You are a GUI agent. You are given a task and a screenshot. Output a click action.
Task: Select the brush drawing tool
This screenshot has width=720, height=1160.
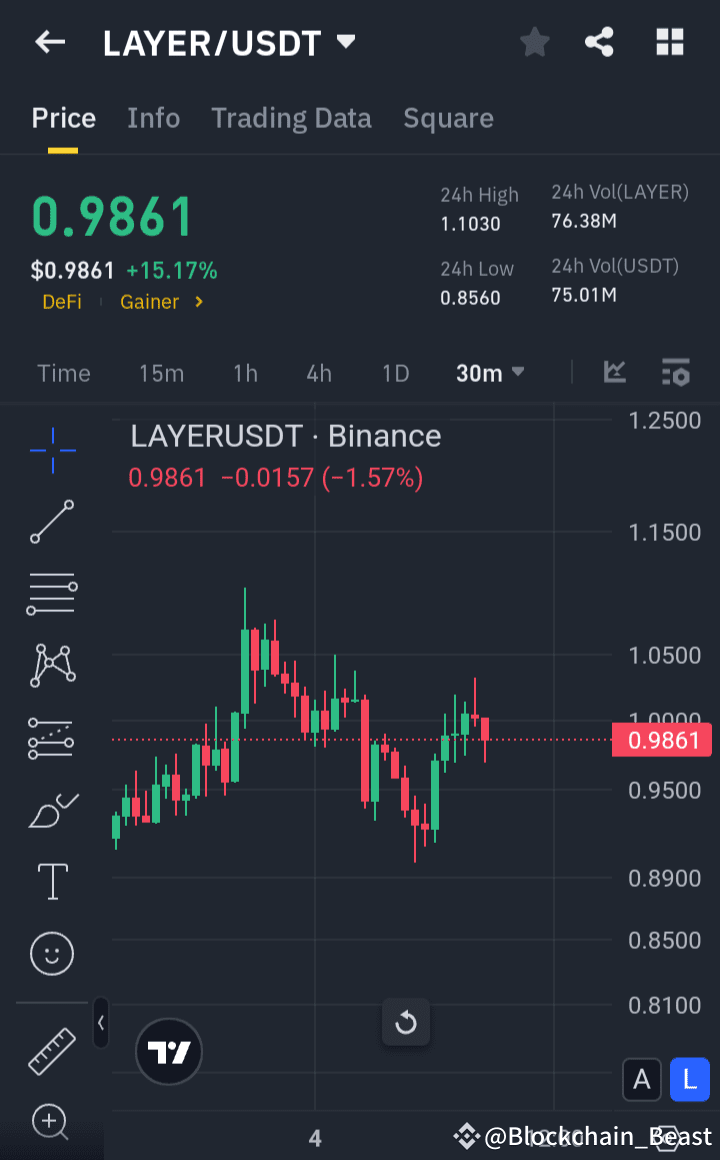tap(51, 810)
